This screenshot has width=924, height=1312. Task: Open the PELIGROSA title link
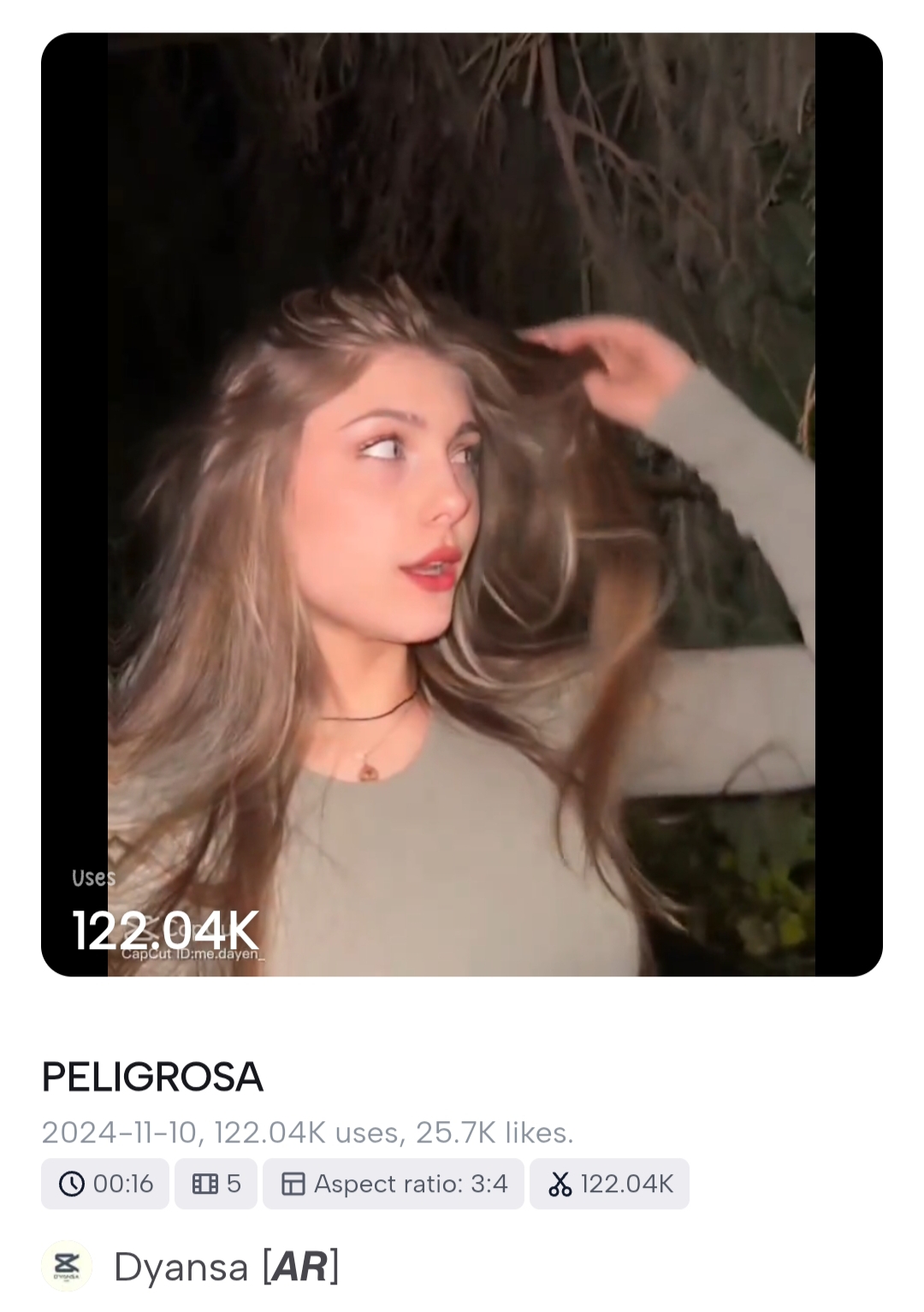click(152, 1077)
